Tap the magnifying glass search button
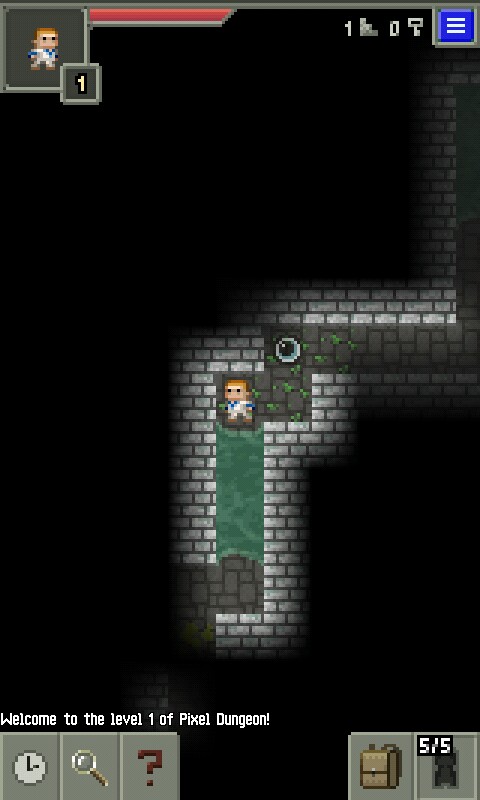Image resolution: width=480 pixels, height=800 pixels. pos(89,767)
